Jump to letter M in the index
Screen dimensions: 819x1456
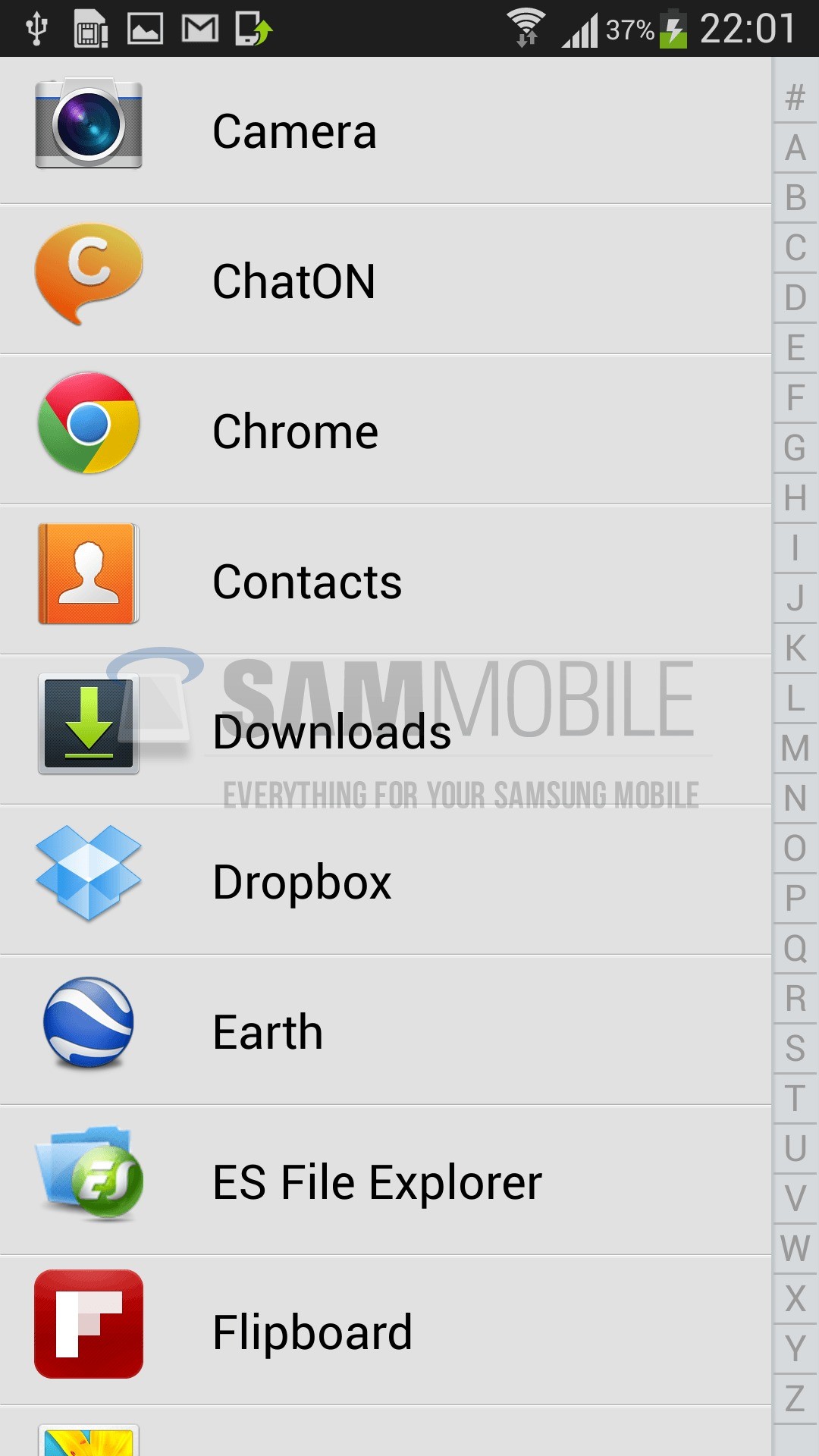pyautogui.click(x=795, y=748)
